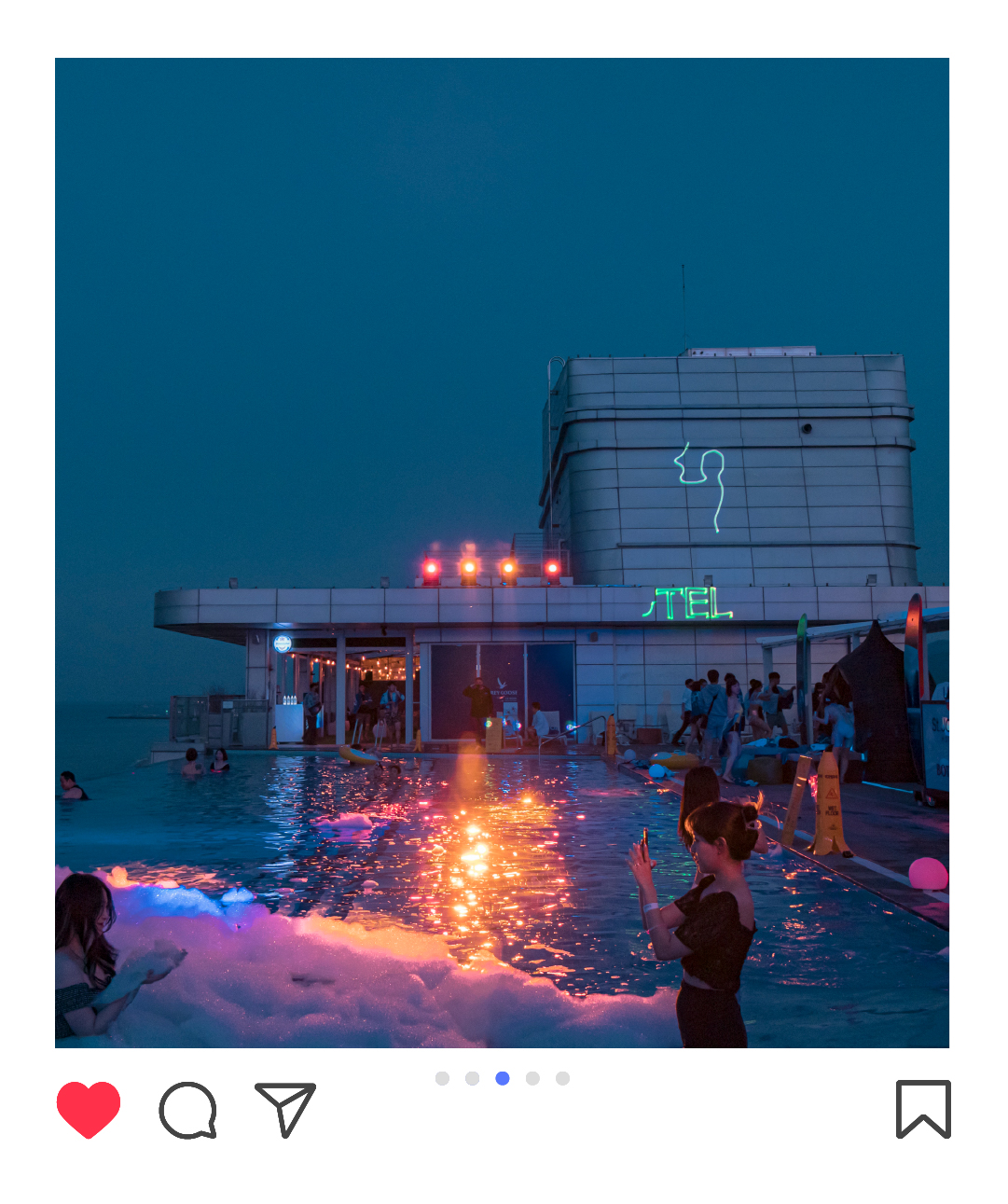Unlike the post with the red heart
The height and width of the screenshot is (1204, 1008).
(x=89, y=1109)
